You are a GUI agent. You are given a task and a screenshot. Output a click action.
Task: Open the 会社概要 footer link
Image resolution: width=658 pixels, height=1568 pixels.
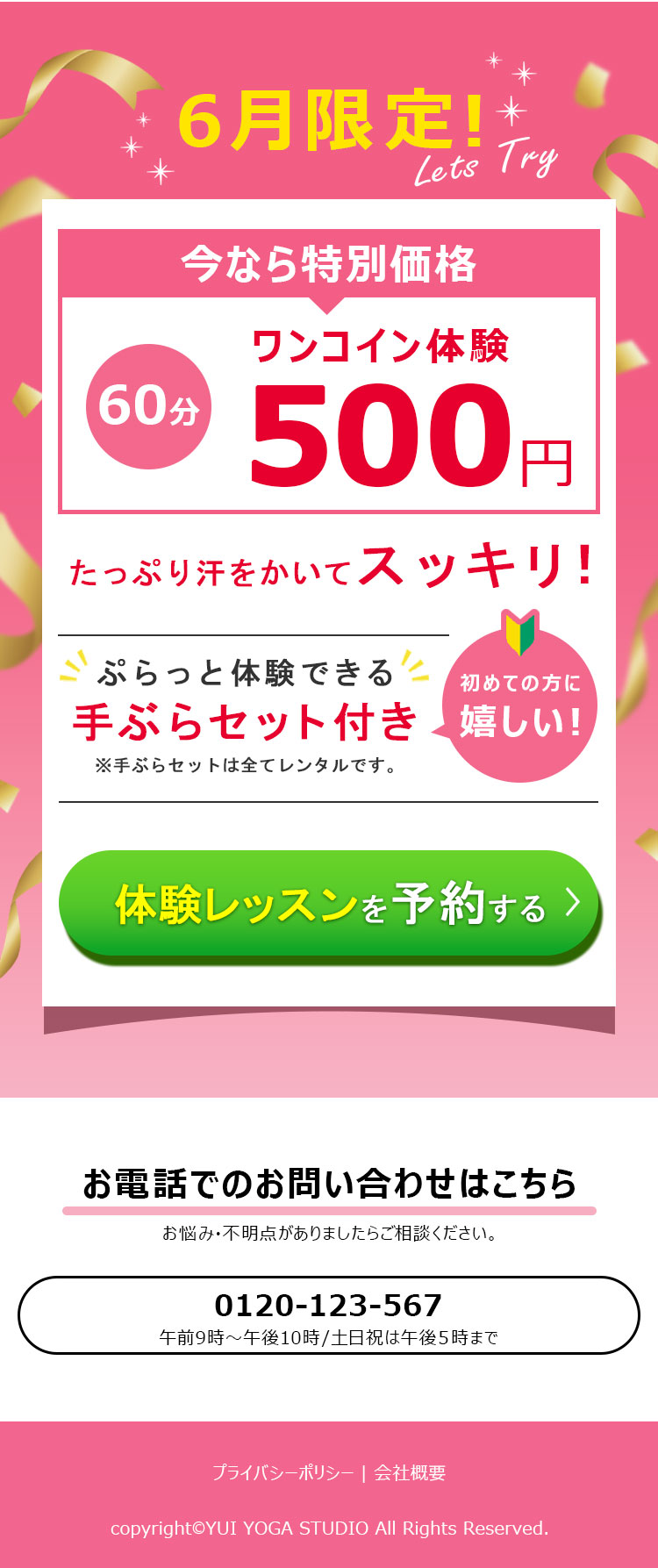[410, 1472]
